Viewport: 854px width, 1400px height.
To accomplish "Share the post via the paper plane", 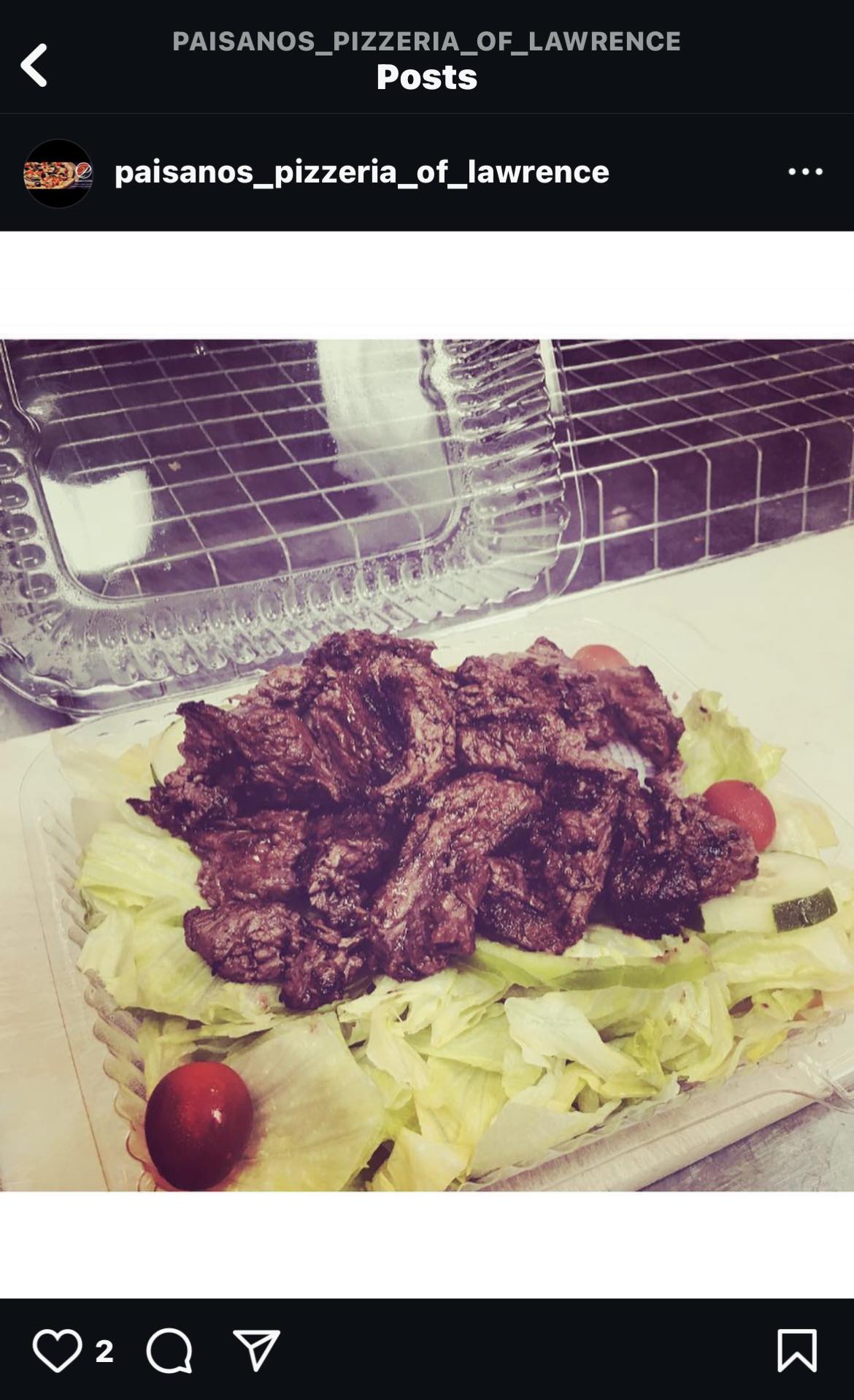I will [256, 1350].
